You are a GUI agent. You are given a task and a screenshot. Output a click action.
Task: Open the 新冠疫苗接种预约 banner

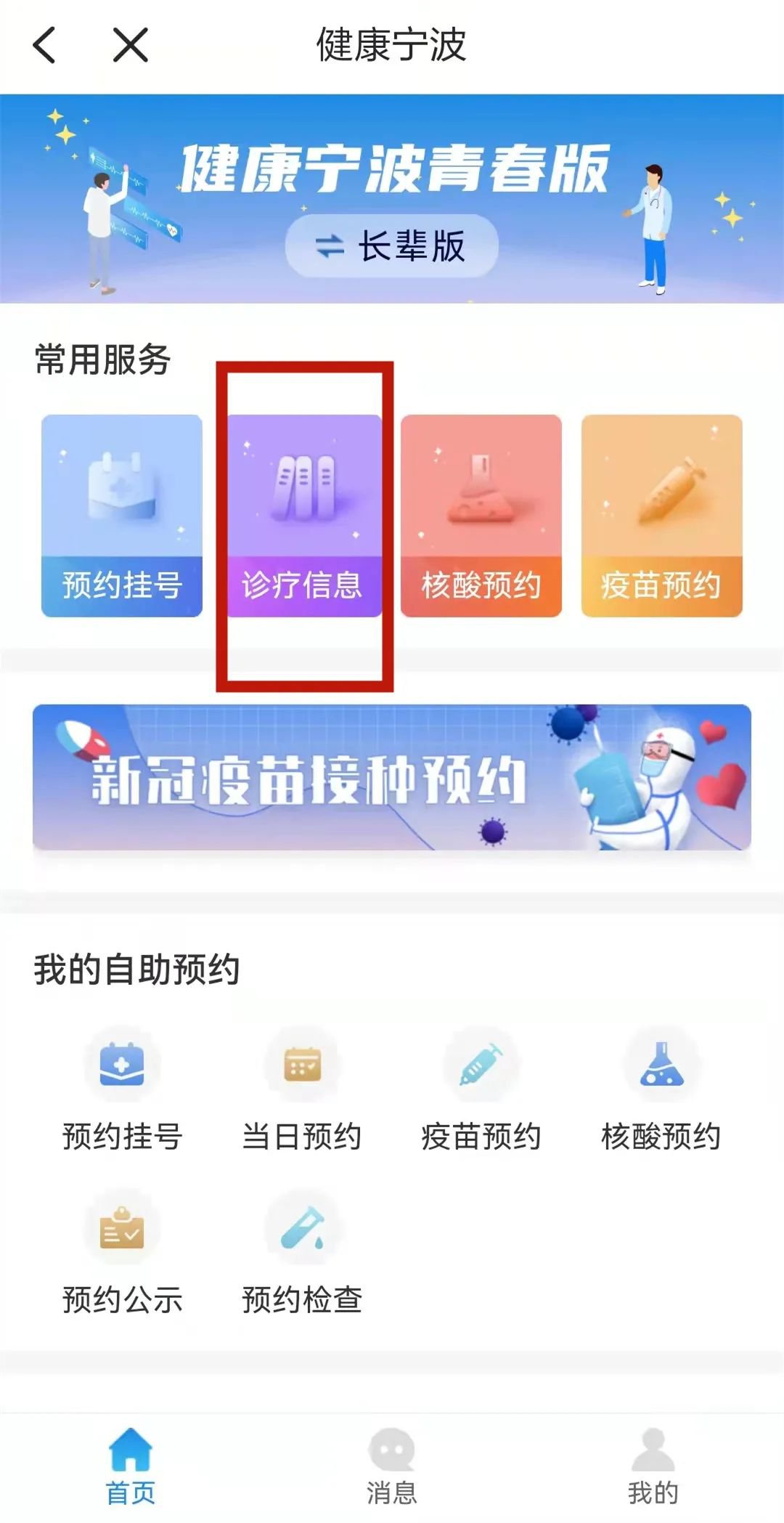click(x=392, y=777)
